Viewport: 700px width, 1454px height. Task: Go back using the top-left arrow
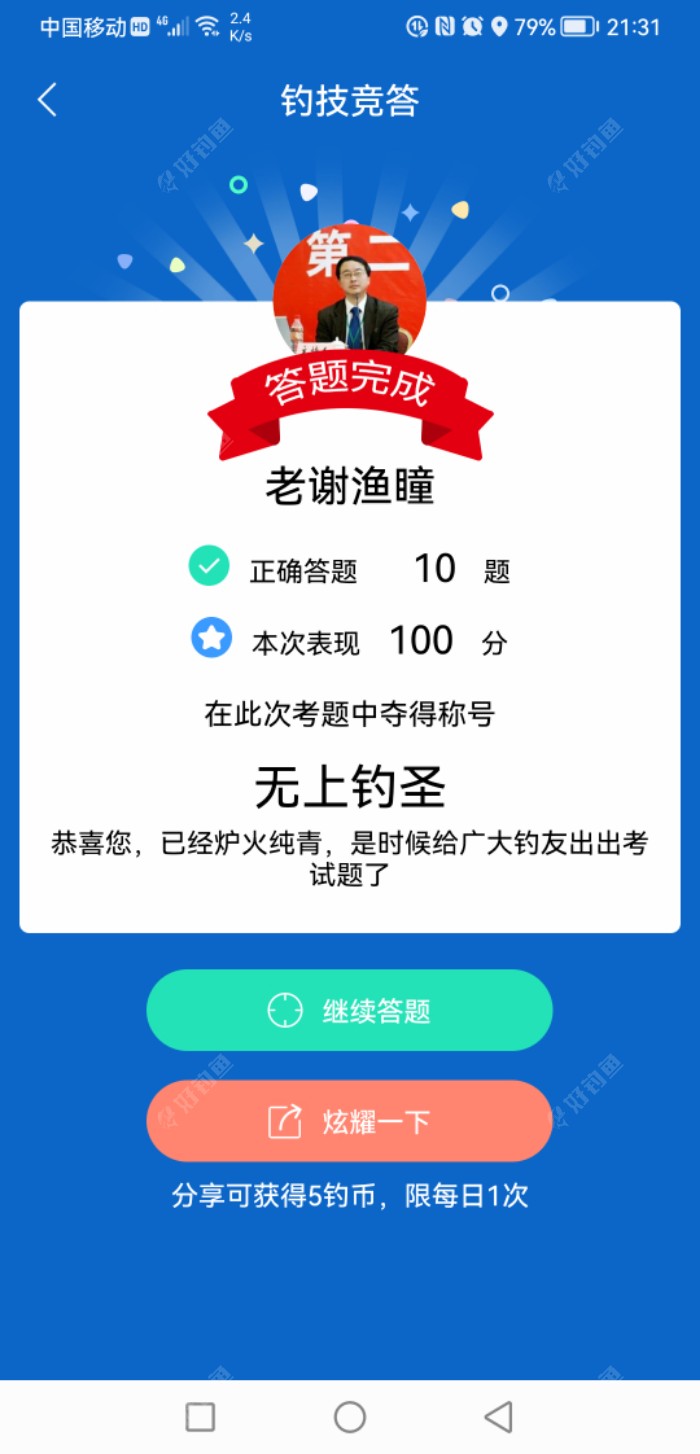click(x=47, y=100)
